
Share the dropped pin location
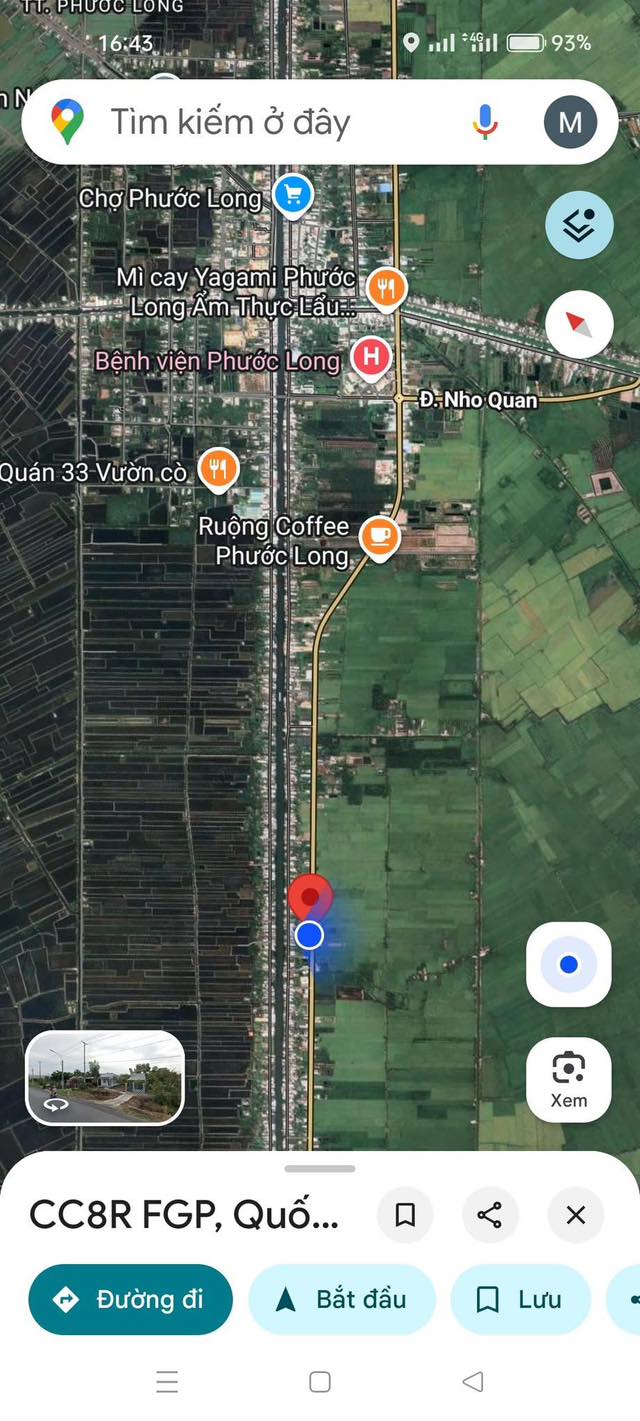[490, 1215]
